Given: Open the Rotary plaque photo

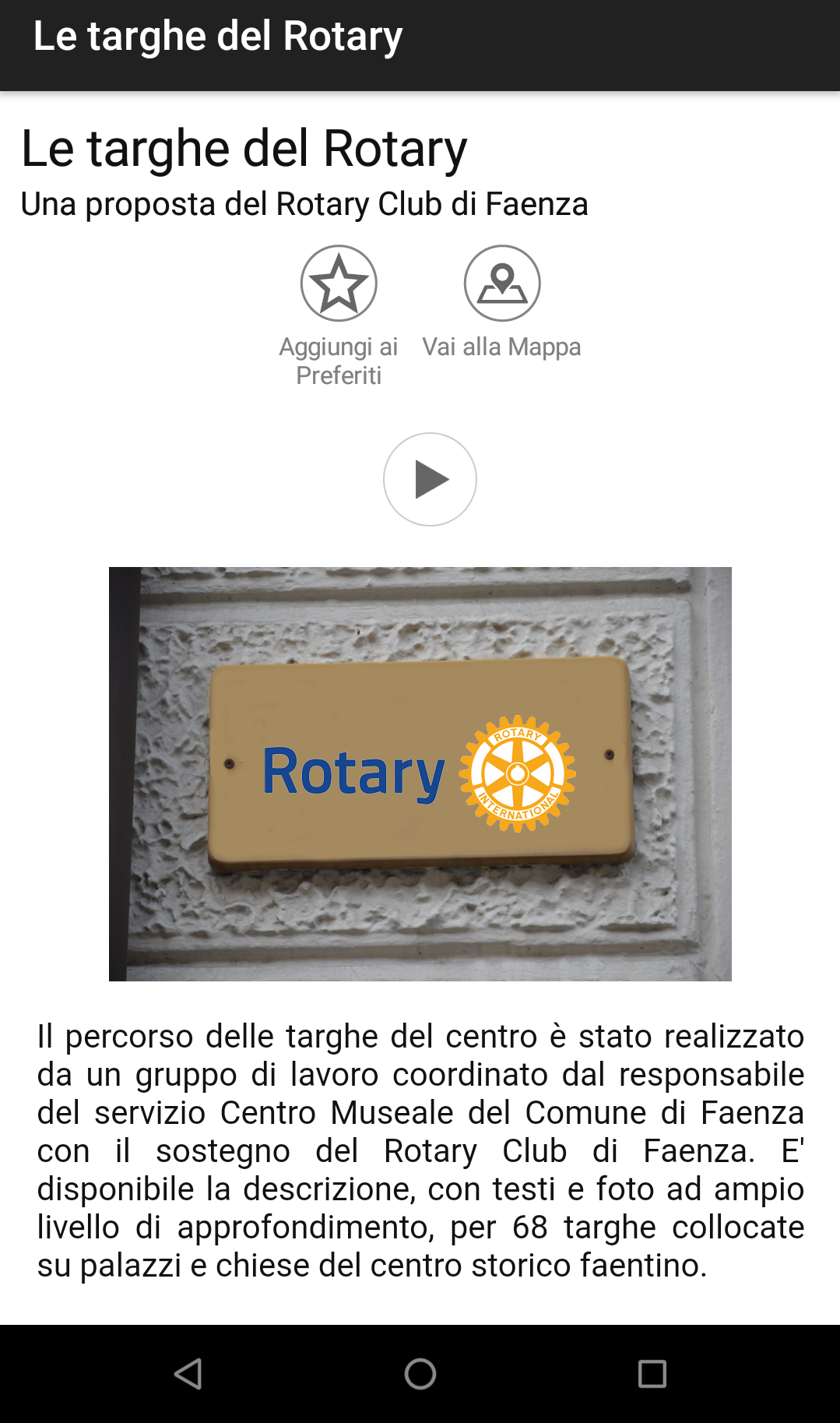Looking at the screenshot, I should [x=420, y=773].
